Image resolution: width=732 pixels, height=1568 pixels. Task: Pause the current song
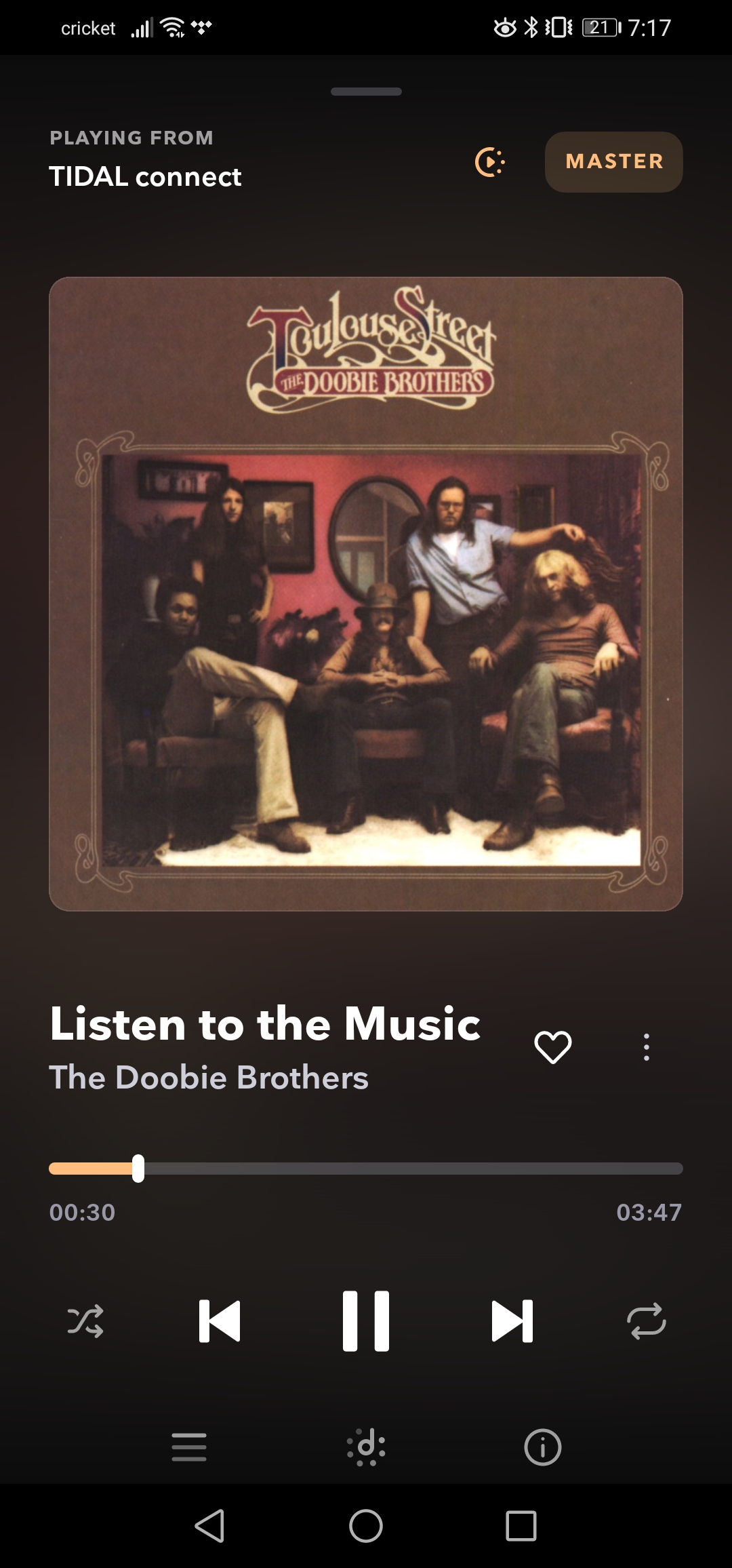click(x=366, y=1321)
